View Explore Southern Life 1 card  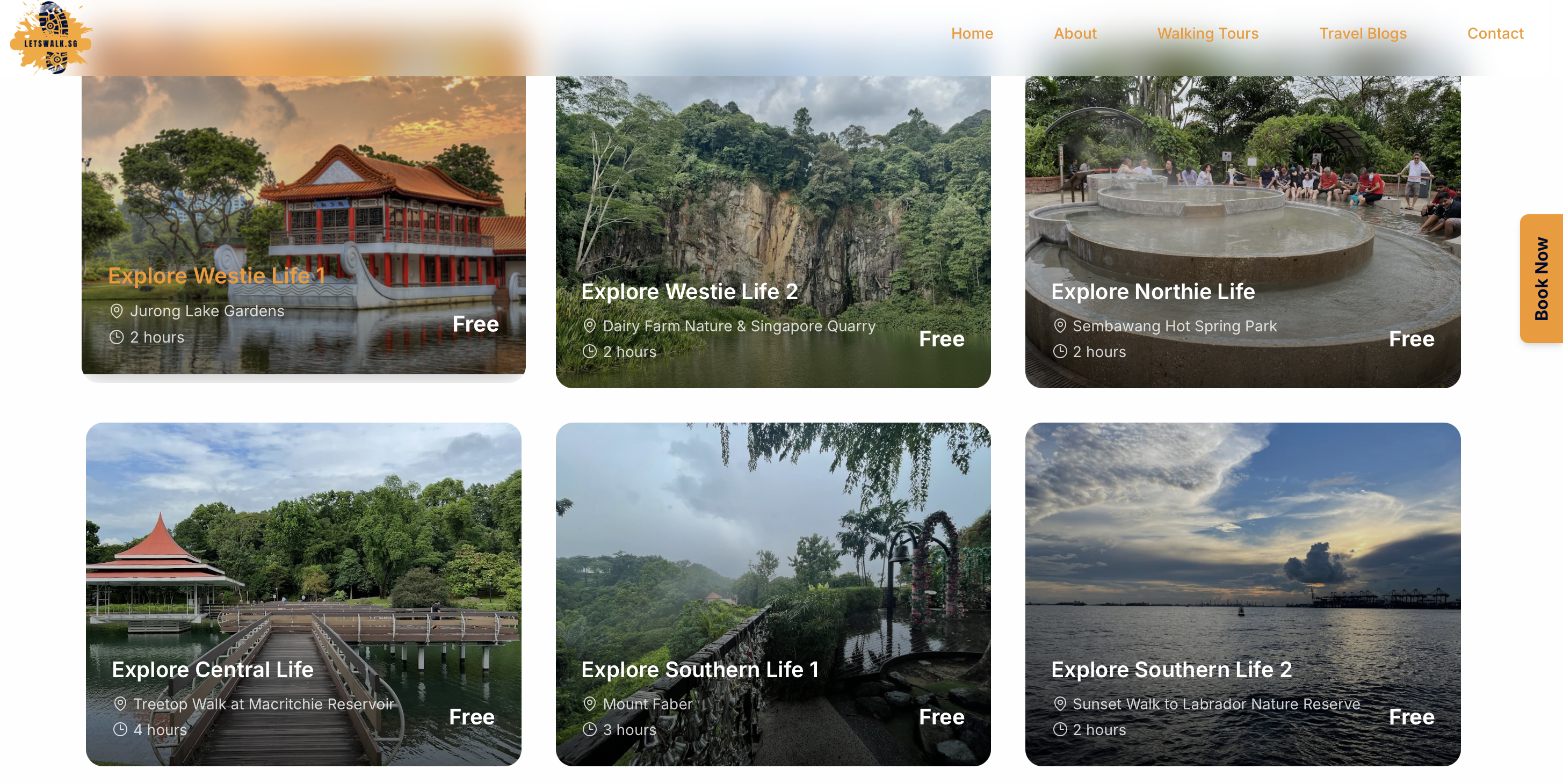[x=772, y=593]
